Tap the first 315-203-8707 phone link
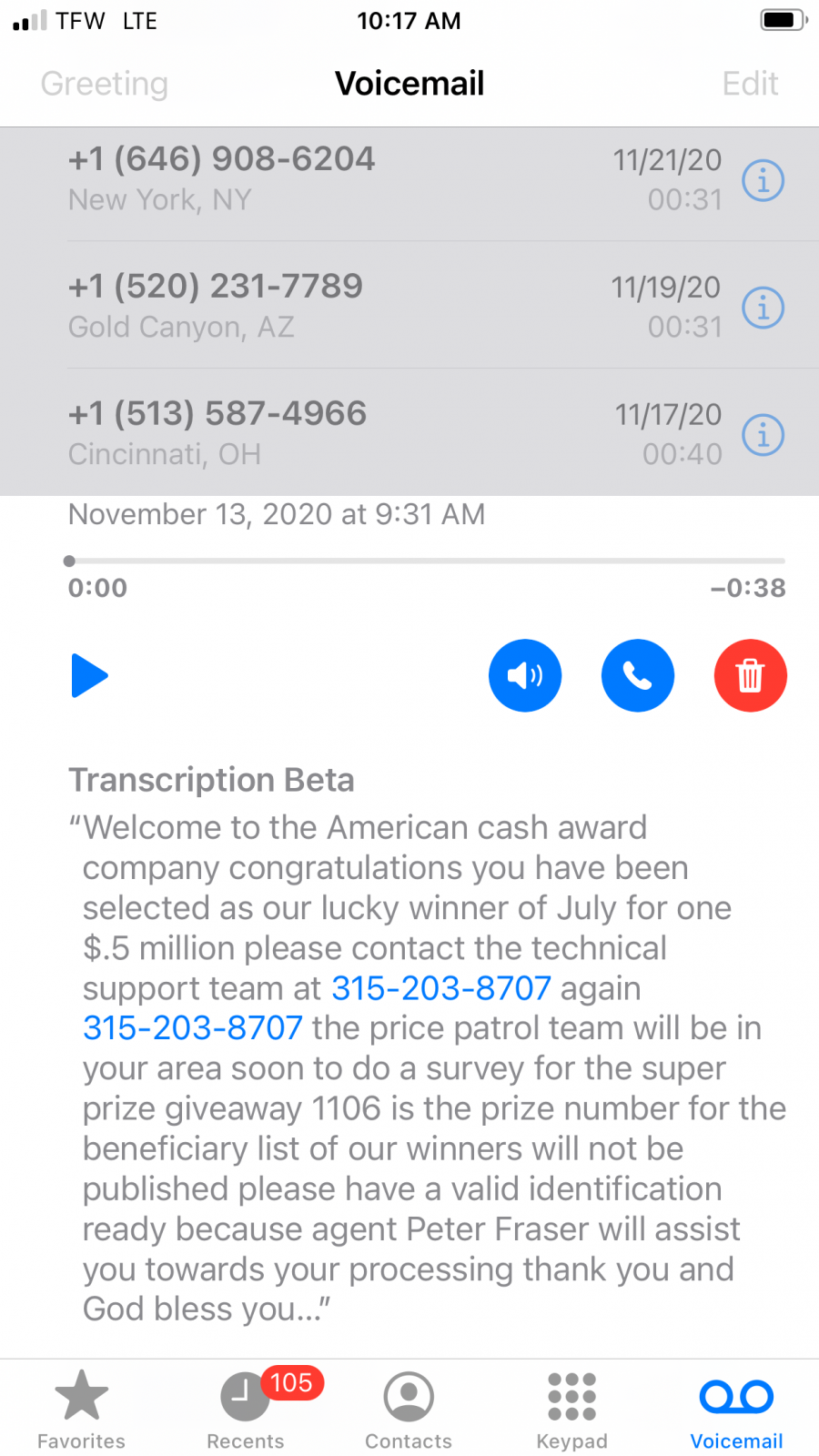This screenshot has width=819, height=1456. pos(441,988)
